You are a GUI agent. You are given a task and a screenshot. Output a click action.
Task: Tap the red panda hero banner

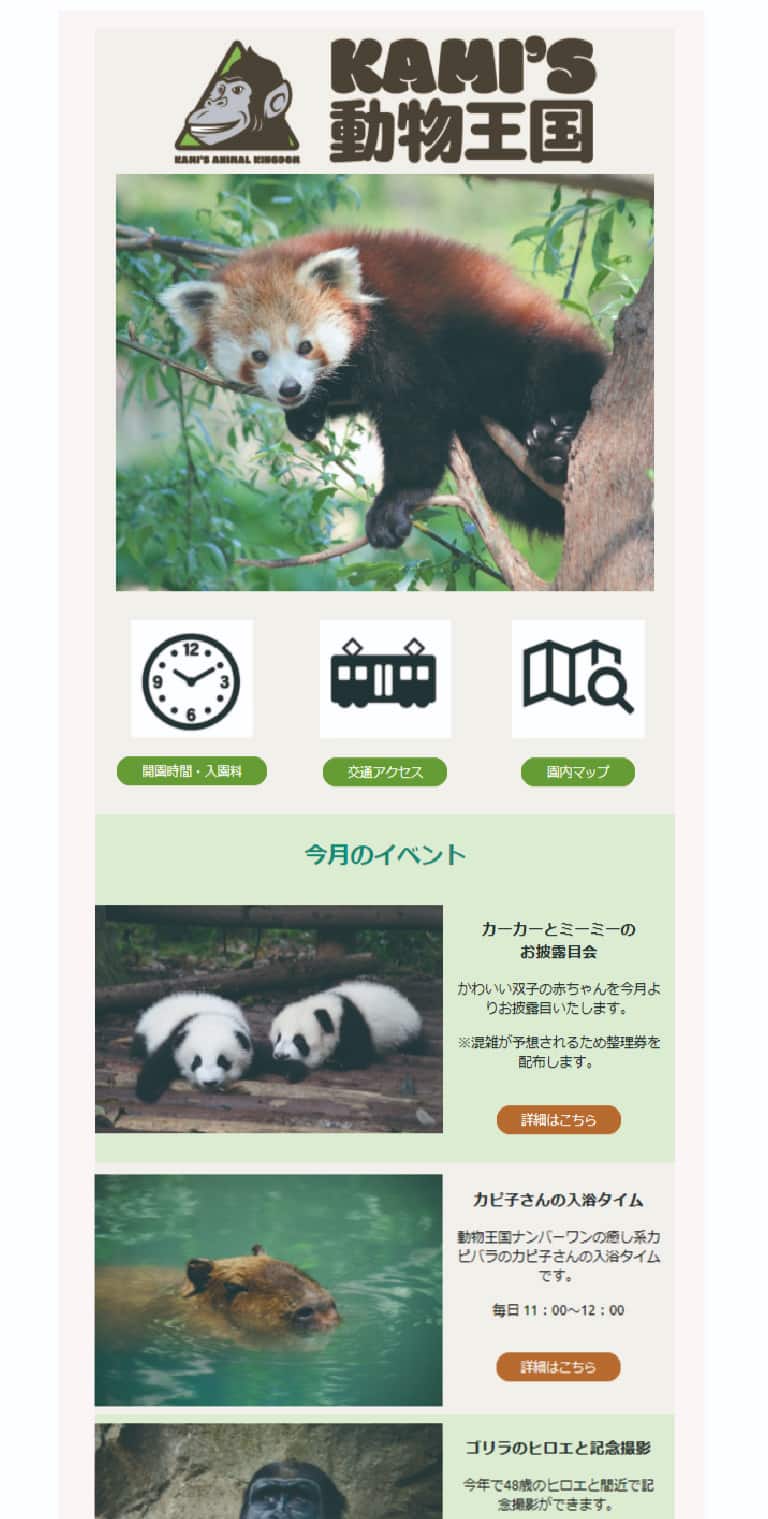click(x=384, y=382)
